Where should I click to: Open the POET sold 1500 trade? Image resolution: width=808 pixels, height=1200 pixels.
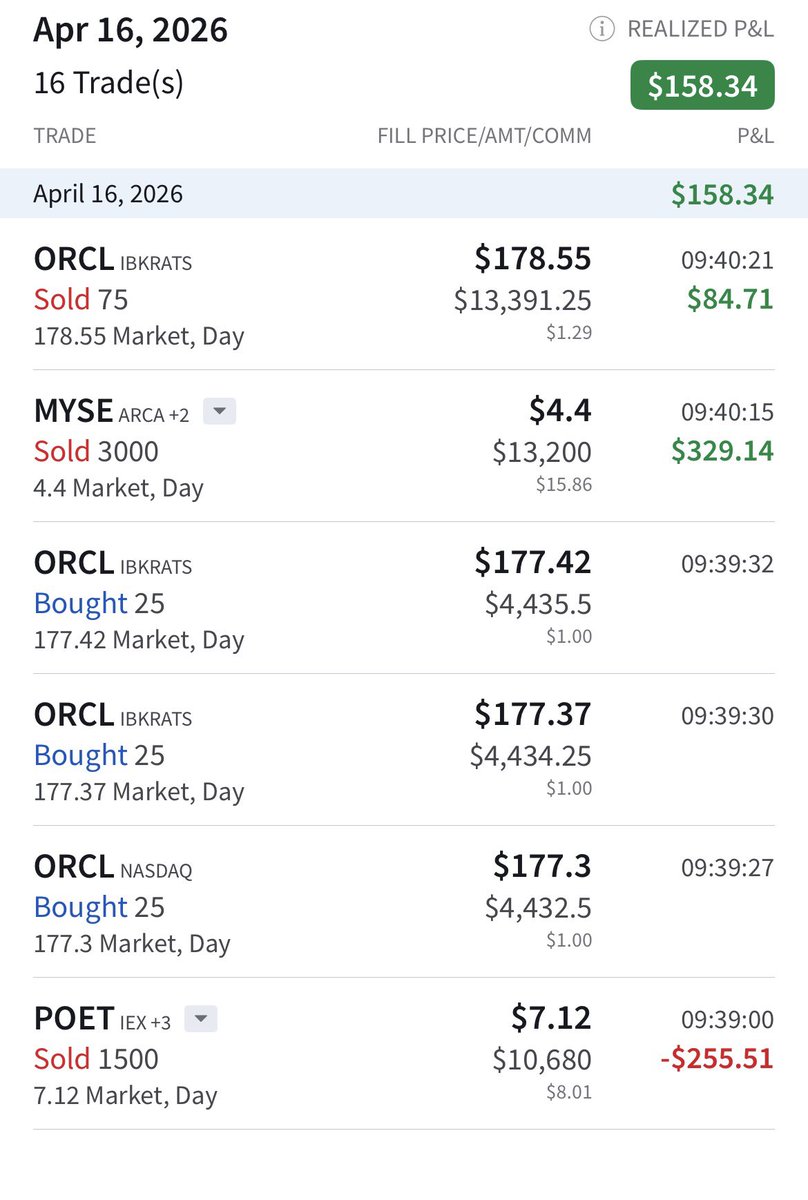[x=403, y=1056]
